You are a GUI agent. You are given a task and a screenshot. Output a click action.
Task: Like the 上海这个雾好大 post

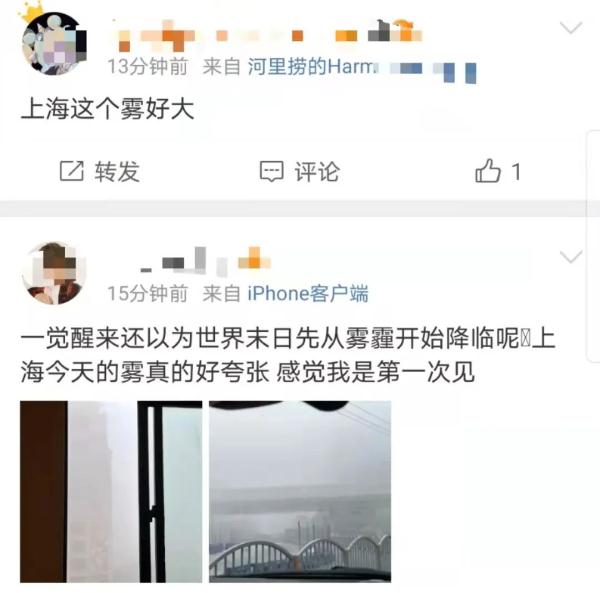coord(498,172)
